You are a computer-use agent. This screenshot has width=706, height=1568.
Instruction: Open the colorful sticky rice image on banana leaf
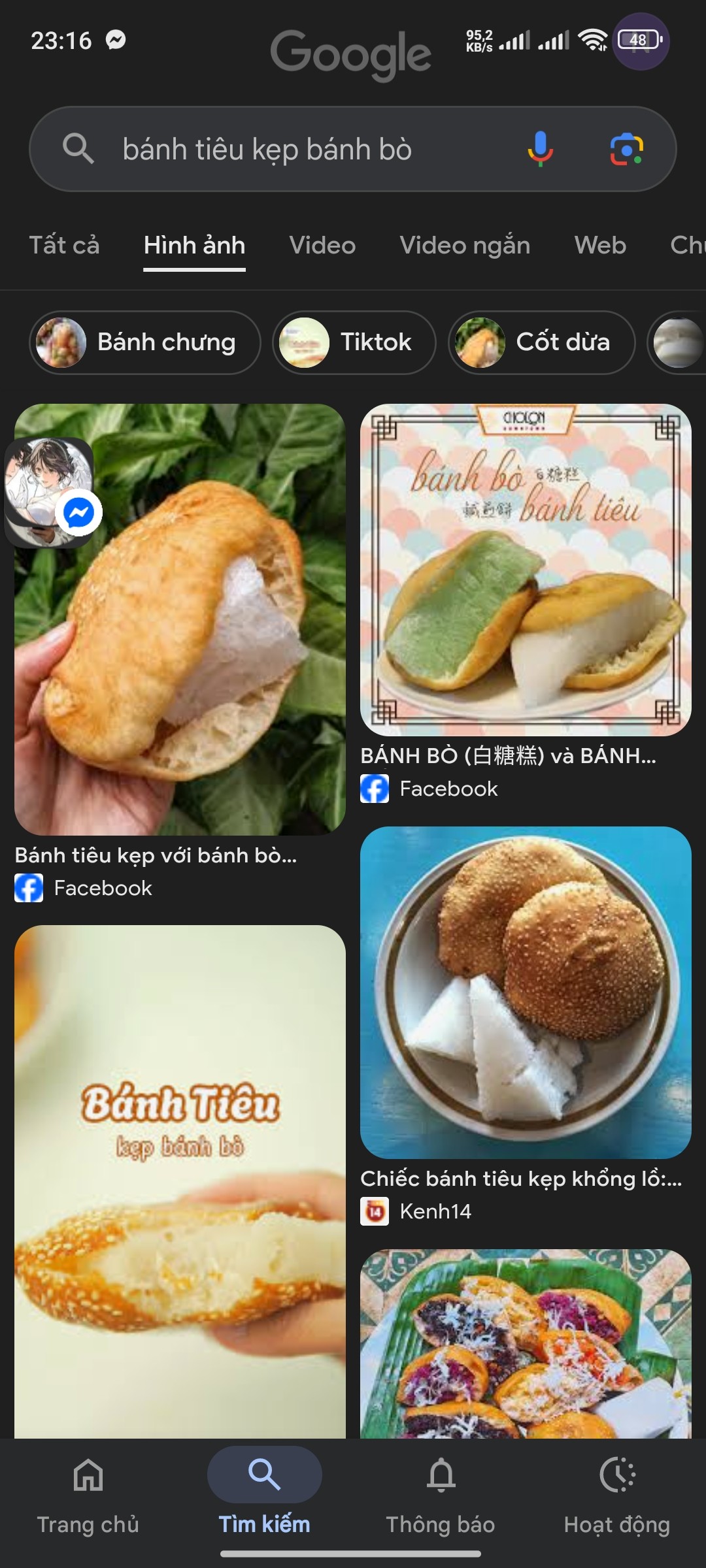(x=526, y=1343)
